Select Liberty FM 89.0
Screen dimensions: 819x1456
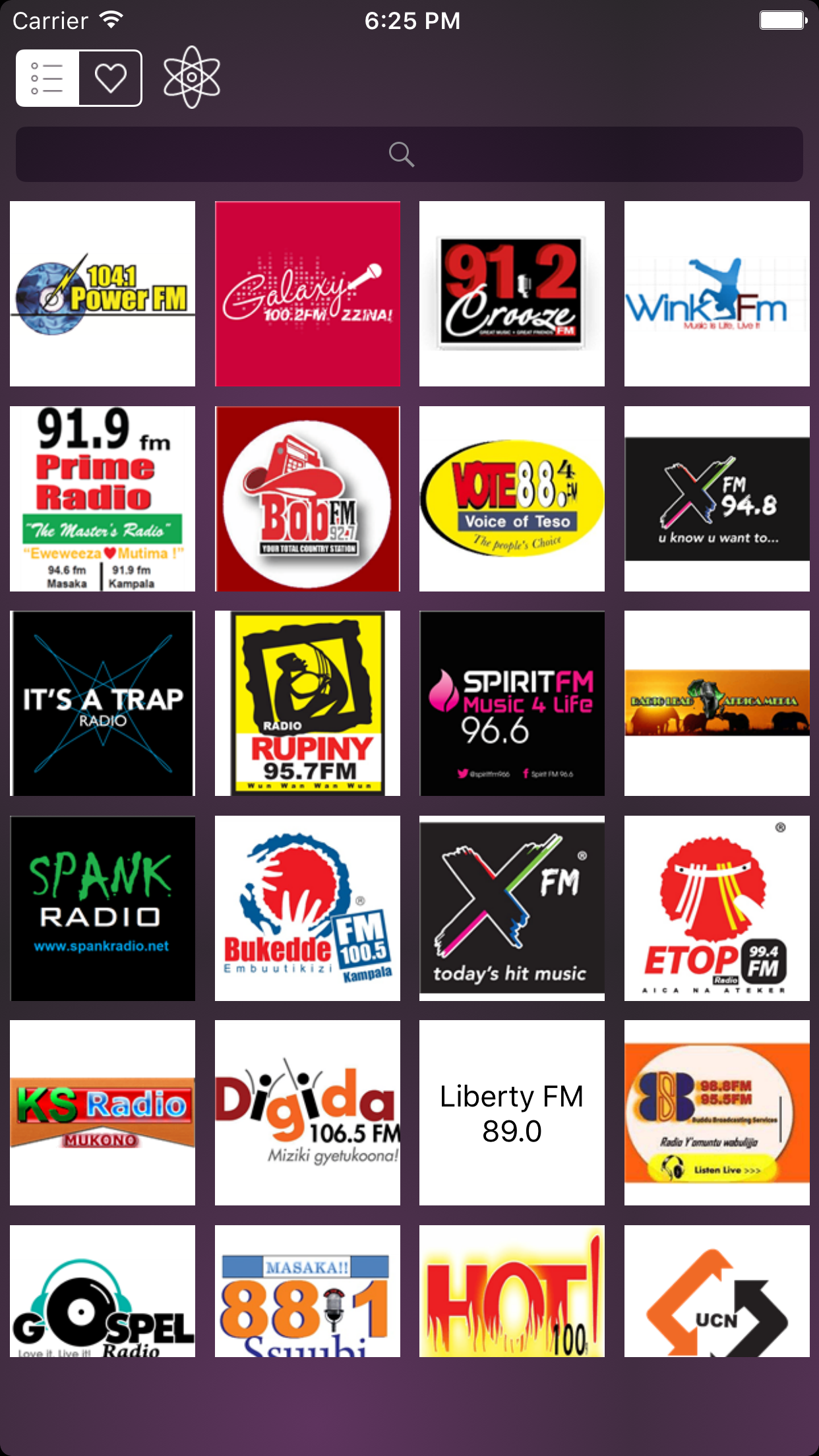click(512, 1112)
